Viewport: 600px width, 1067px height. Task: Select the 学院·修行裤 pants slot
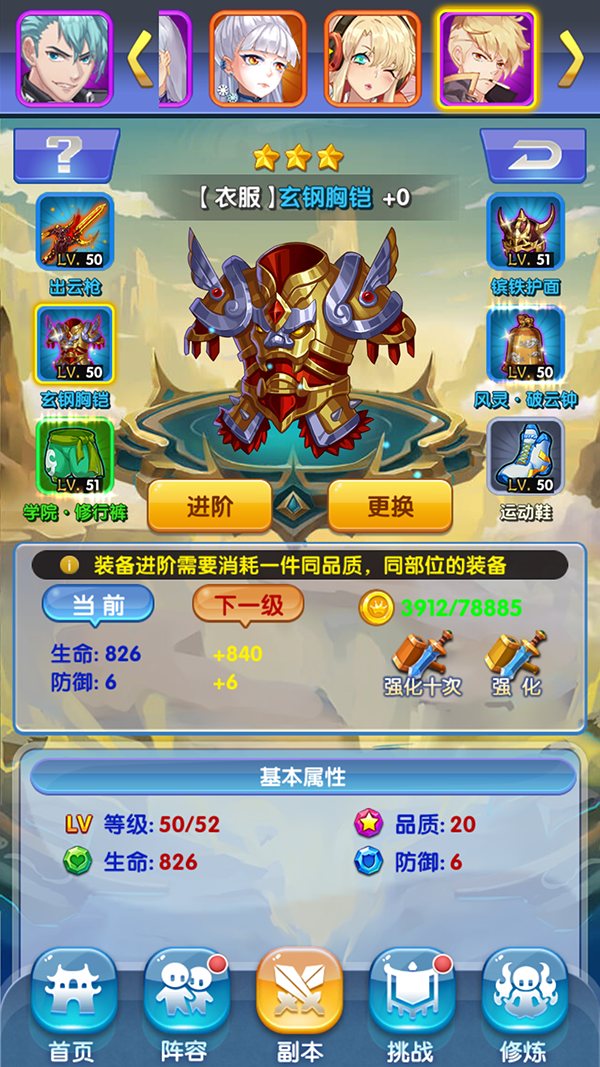coord(76,458)
